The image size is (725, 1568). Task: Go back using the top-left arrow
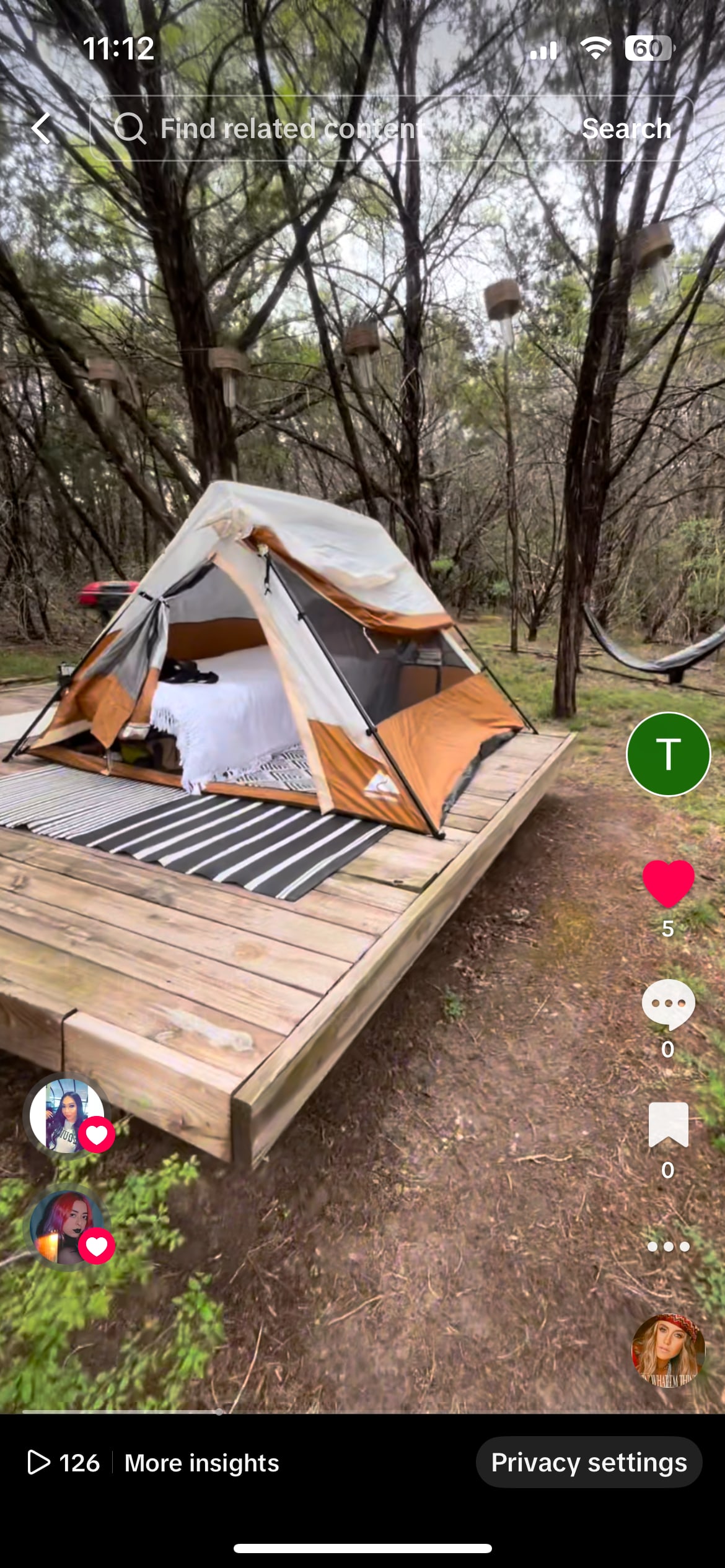click(x=41, y=129)
